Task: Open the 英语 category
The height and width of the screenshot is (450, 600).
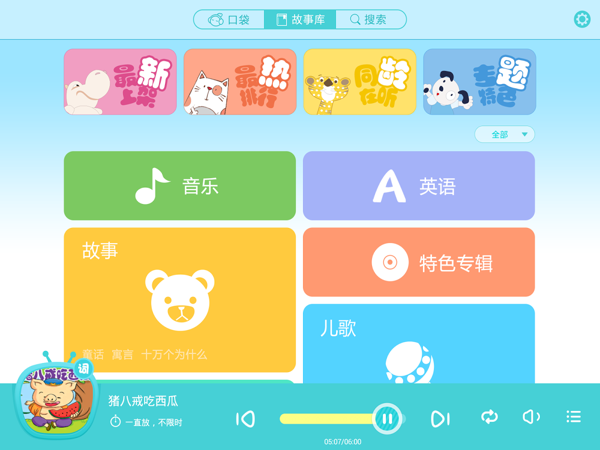Action: (x=419, y=186)
